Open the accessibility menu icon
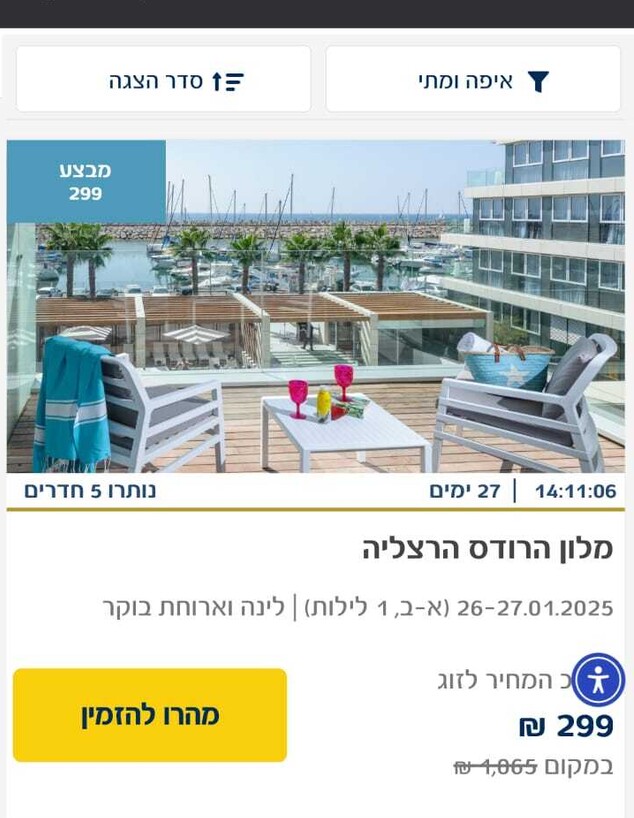The height and width of the screenshot is (818, 634). pos(598,680)
